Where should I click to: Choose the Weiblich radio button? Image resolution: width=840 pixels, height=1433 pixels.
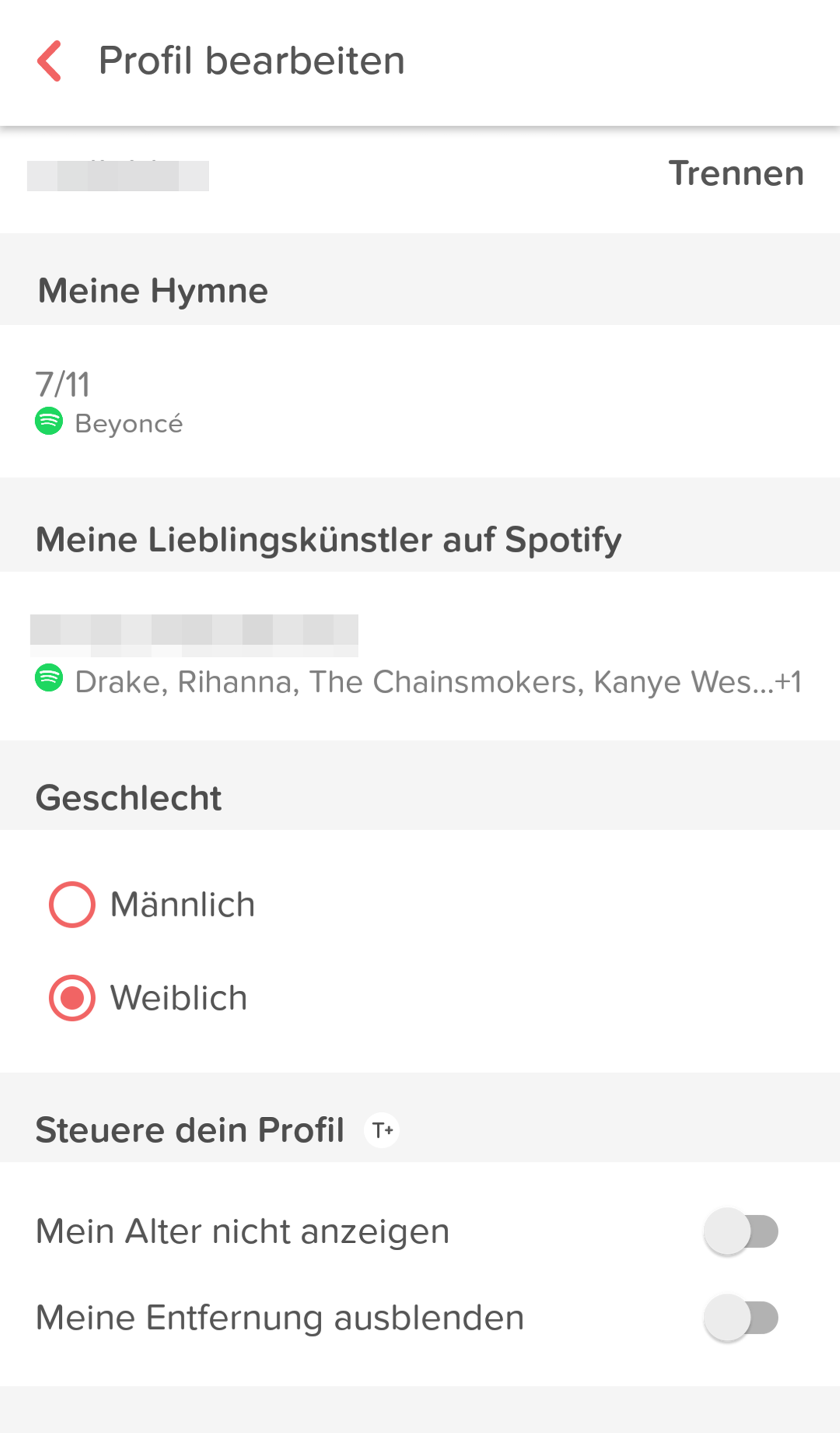point(72,997)
